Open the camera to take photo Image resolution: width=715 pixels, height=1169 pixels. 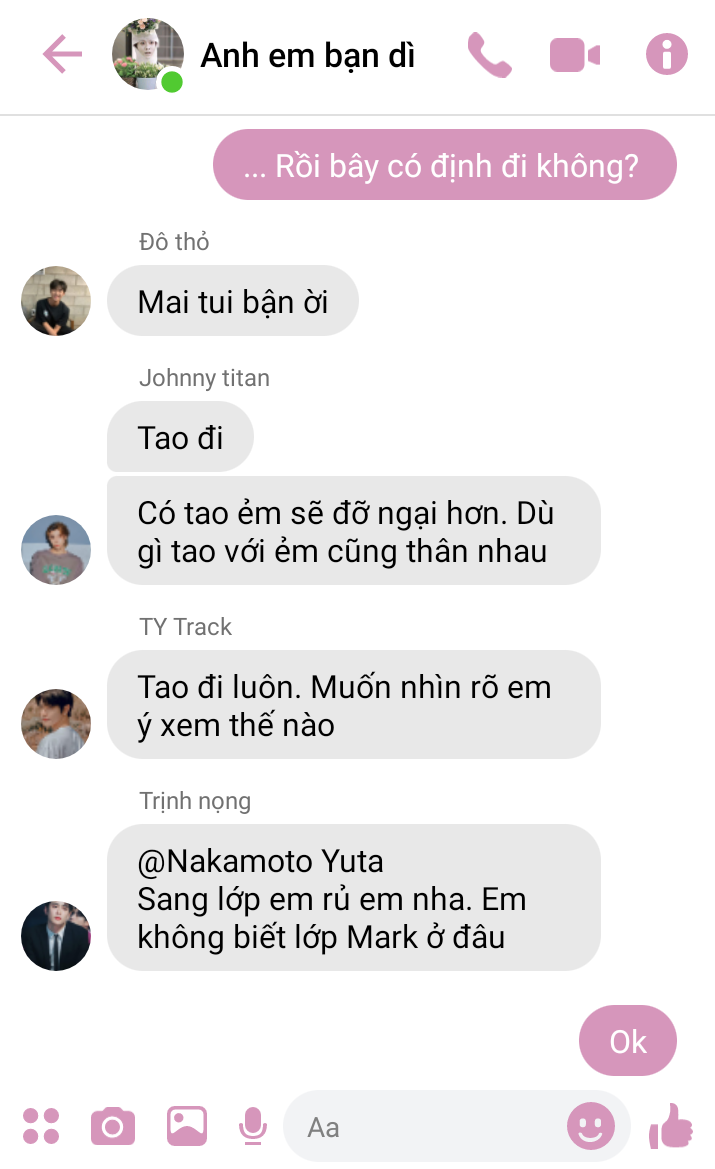113,1127
